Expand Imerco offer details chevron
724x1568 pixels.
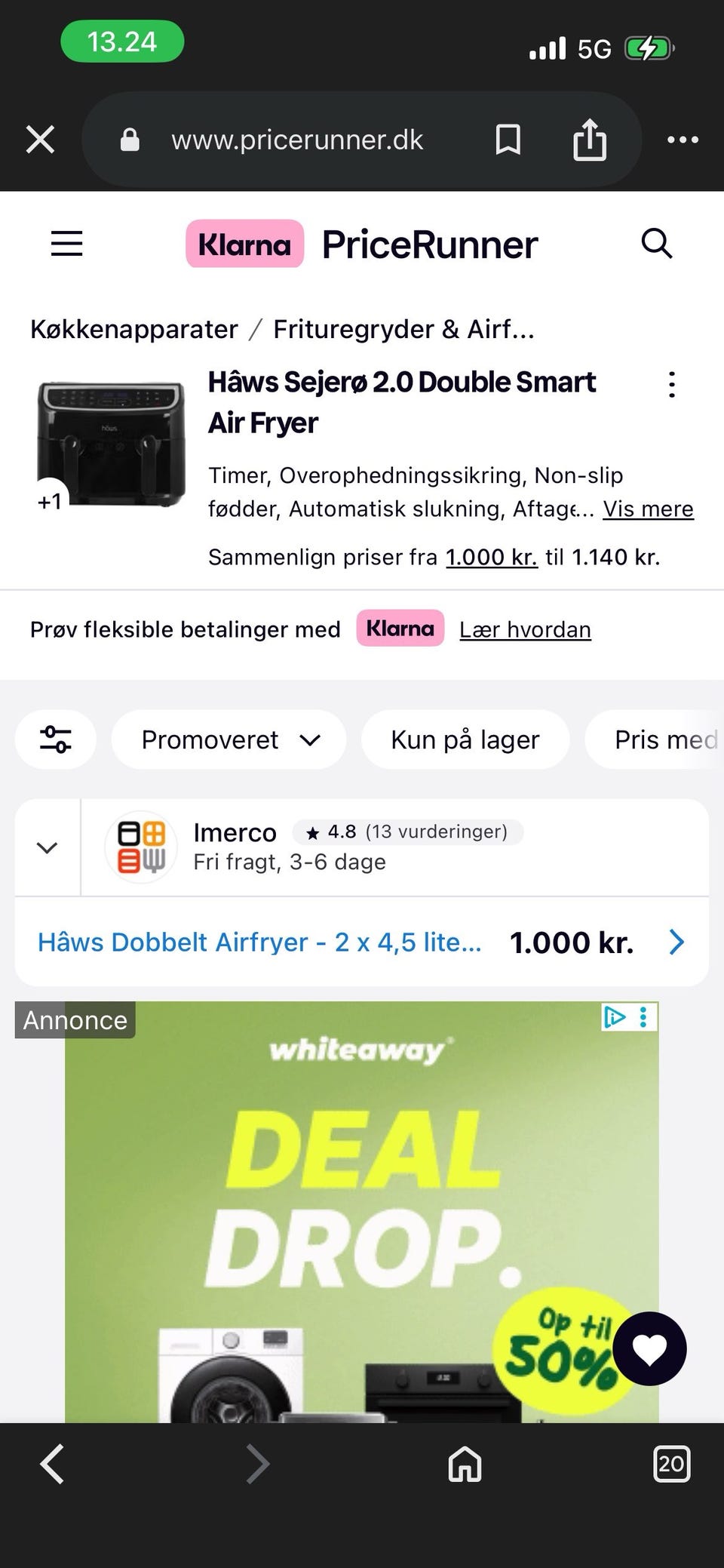tap(47, 847)
